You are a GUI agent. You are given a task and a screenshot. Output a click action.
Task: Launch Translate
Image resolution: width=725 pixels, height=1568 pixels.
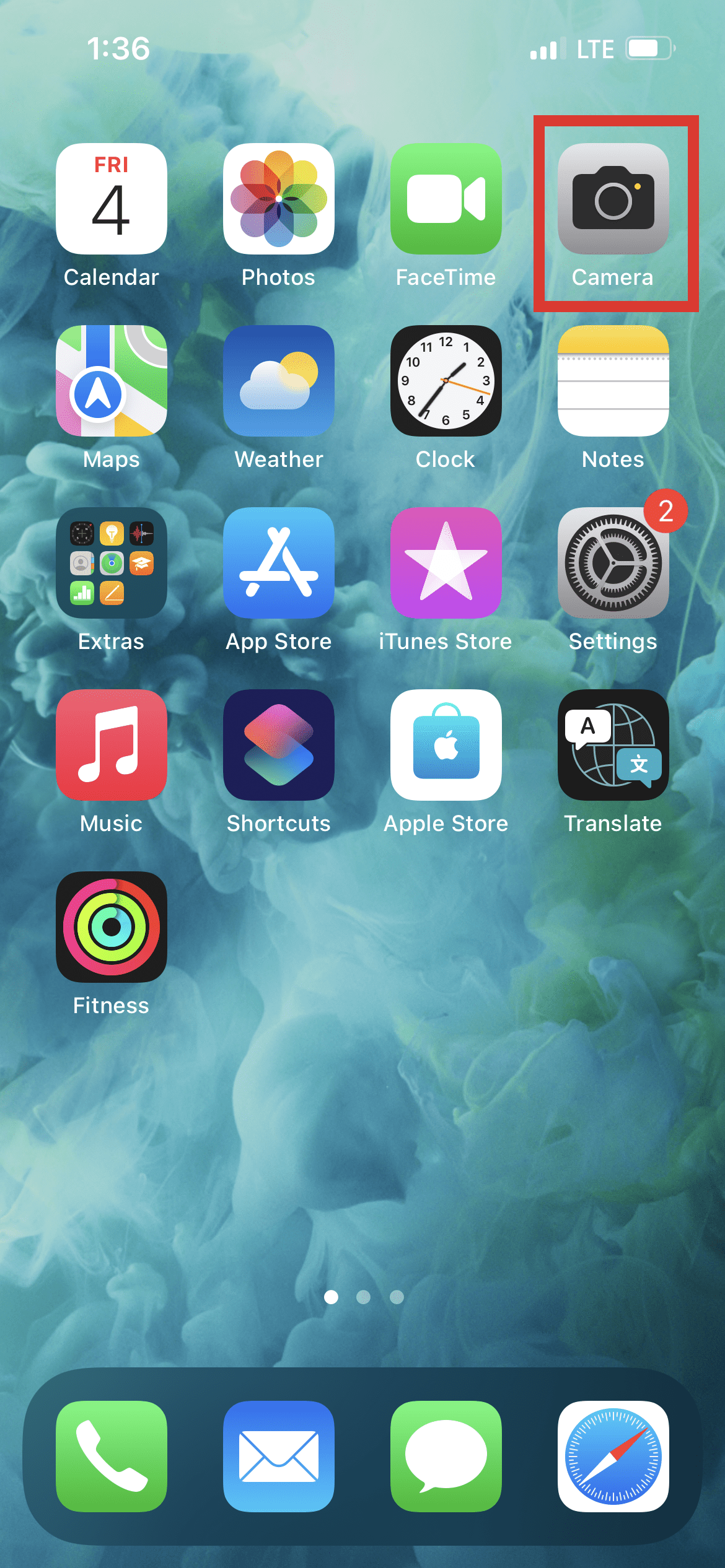coord(613,745)
